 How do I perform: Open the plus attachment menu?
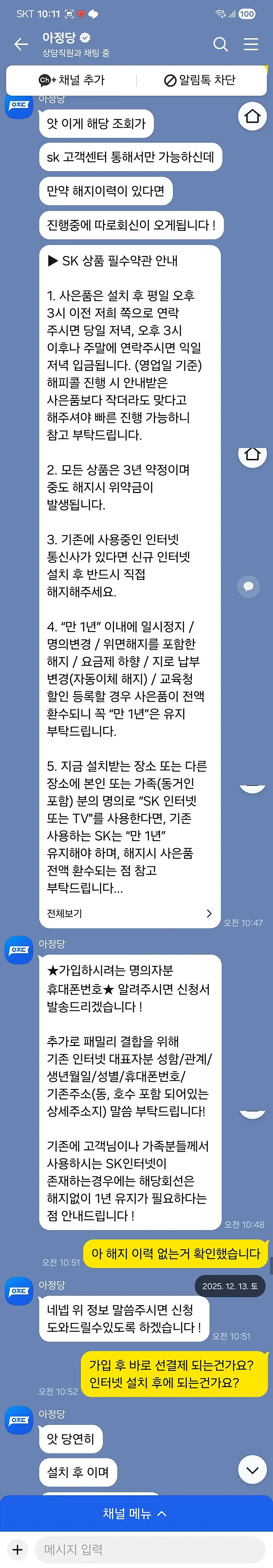[x=18, y=1549]
